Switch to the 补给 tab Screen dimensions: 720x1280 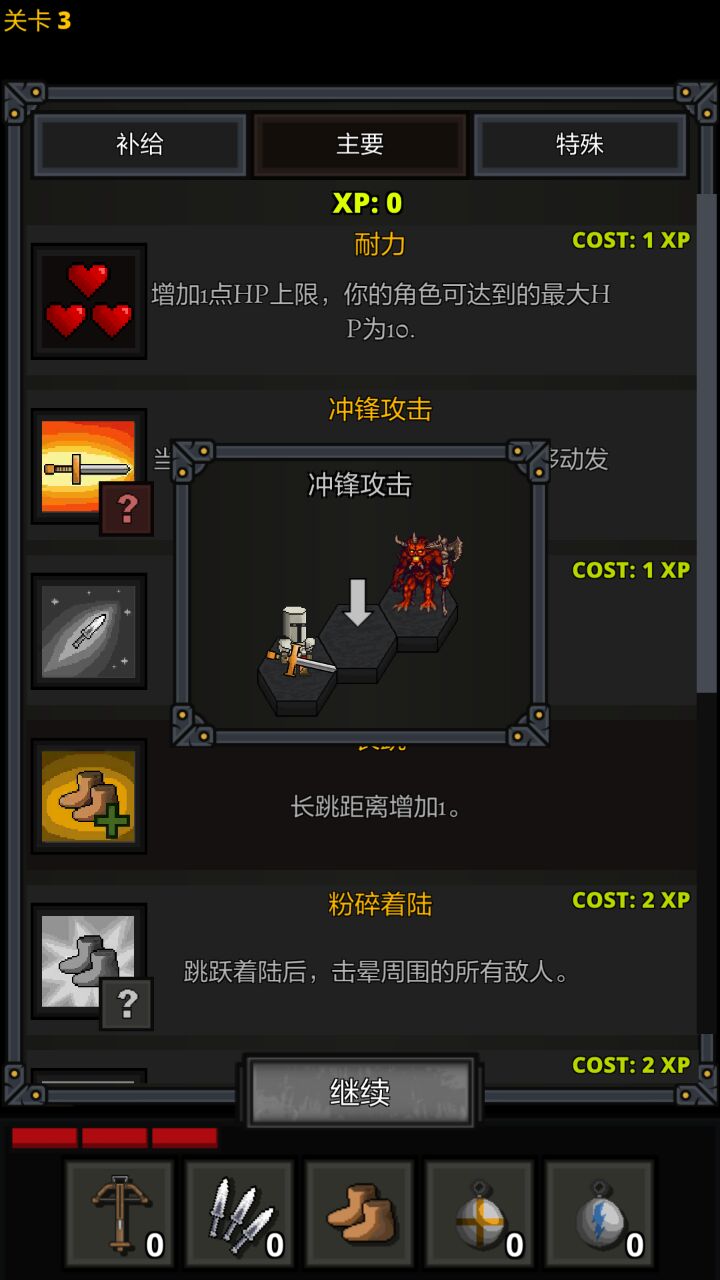139,144
